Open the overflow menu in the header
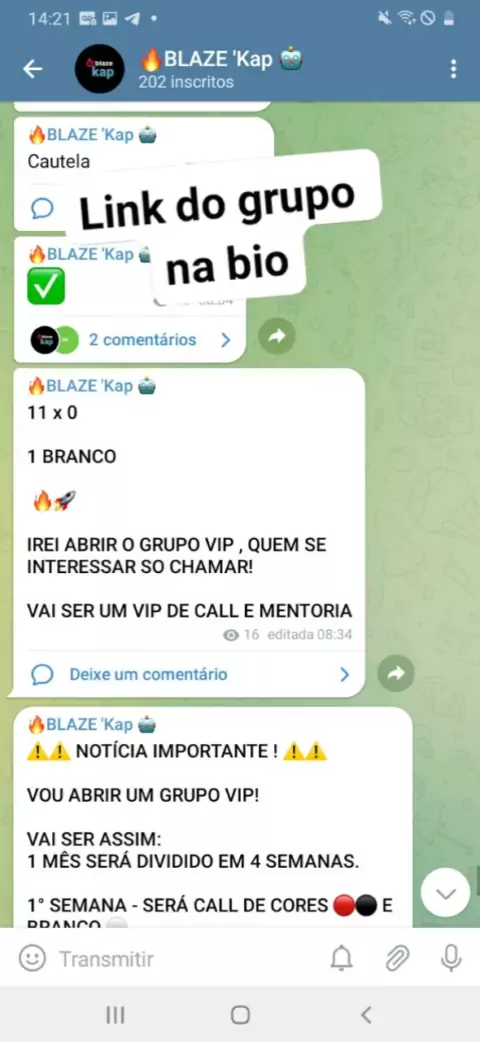This screenshot has height=1042, width=480. click(x=453, y=68)
